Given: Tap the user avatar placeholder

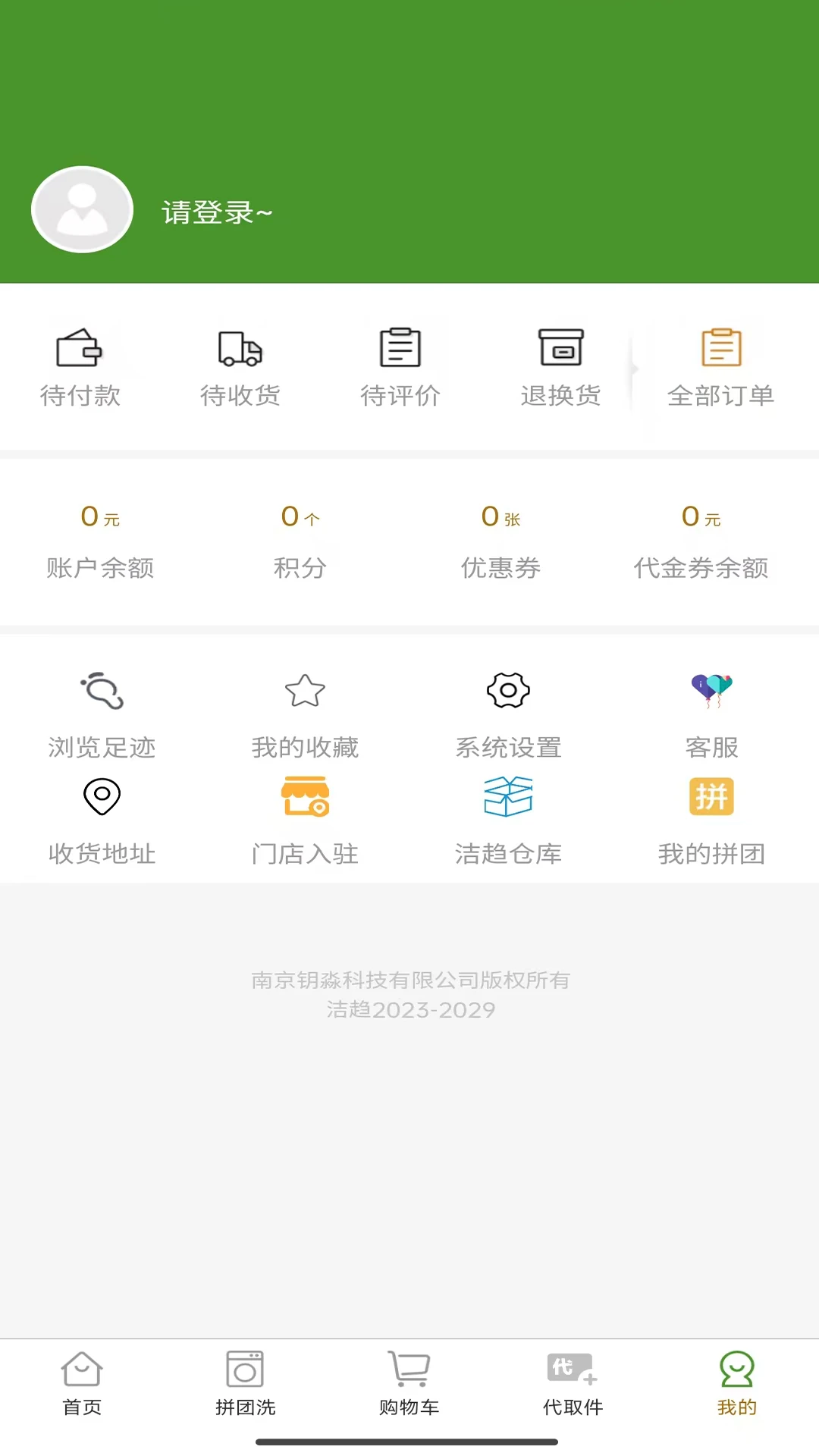Looking at the screenshot, I should click(82, 209).
